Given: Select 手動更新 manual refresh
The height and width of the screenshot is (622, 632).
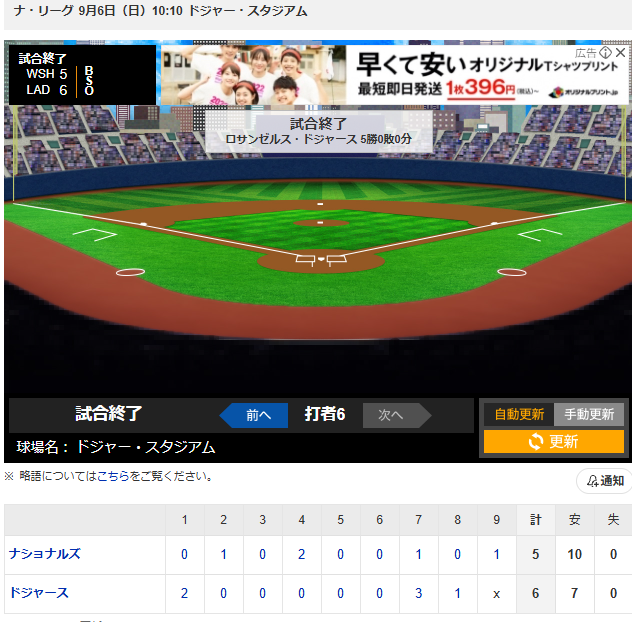Looking at the screenshot, I should pos(589,414).
